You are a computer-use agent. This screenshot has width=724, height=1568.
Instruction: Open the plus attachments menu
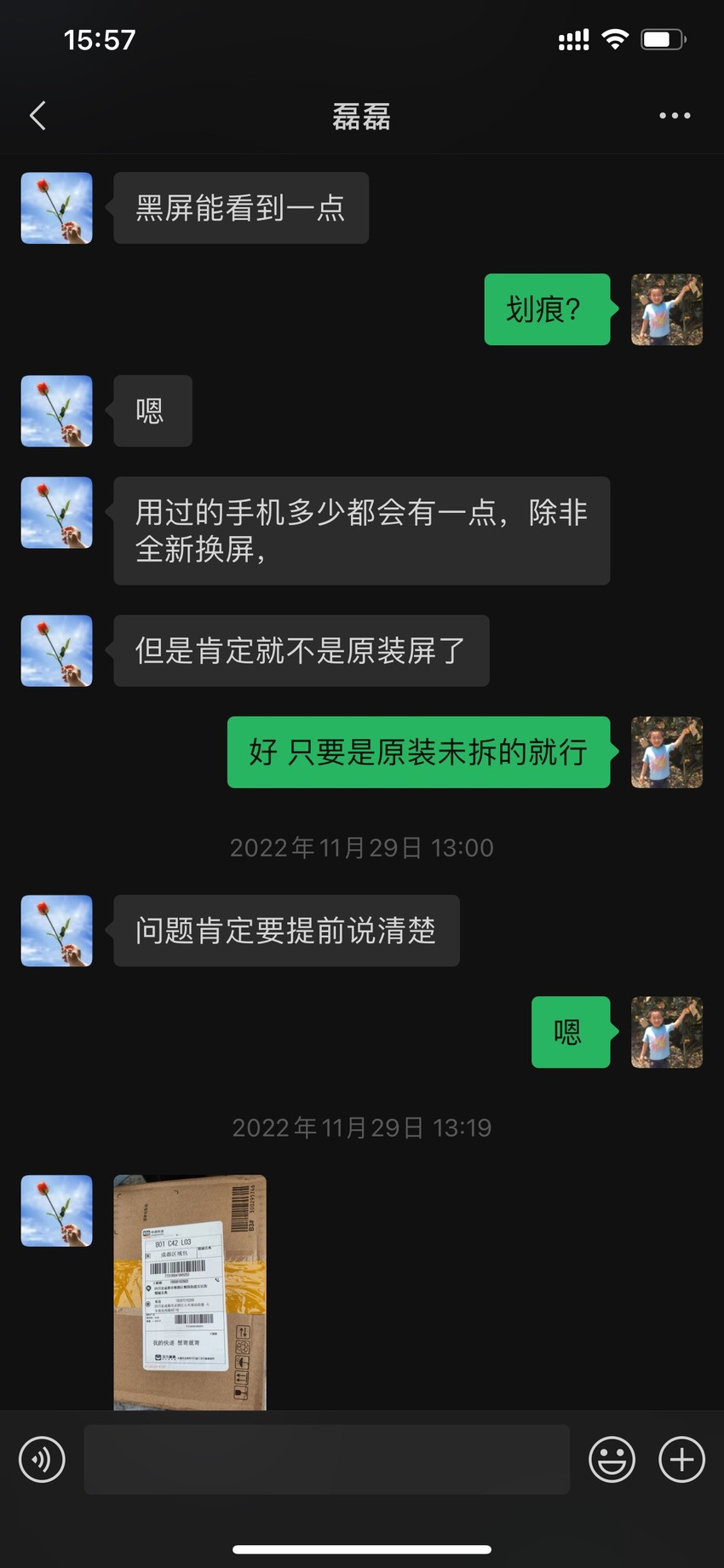click(x=681, y=1459)
